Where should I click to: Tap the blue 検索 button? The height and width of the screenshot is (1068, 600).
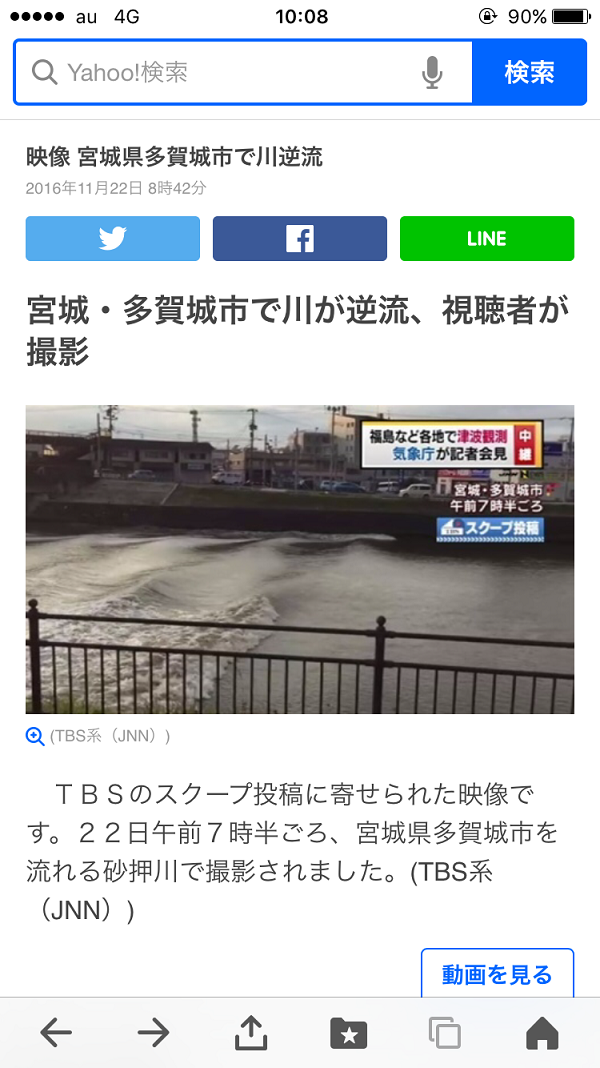coord(529,72)
